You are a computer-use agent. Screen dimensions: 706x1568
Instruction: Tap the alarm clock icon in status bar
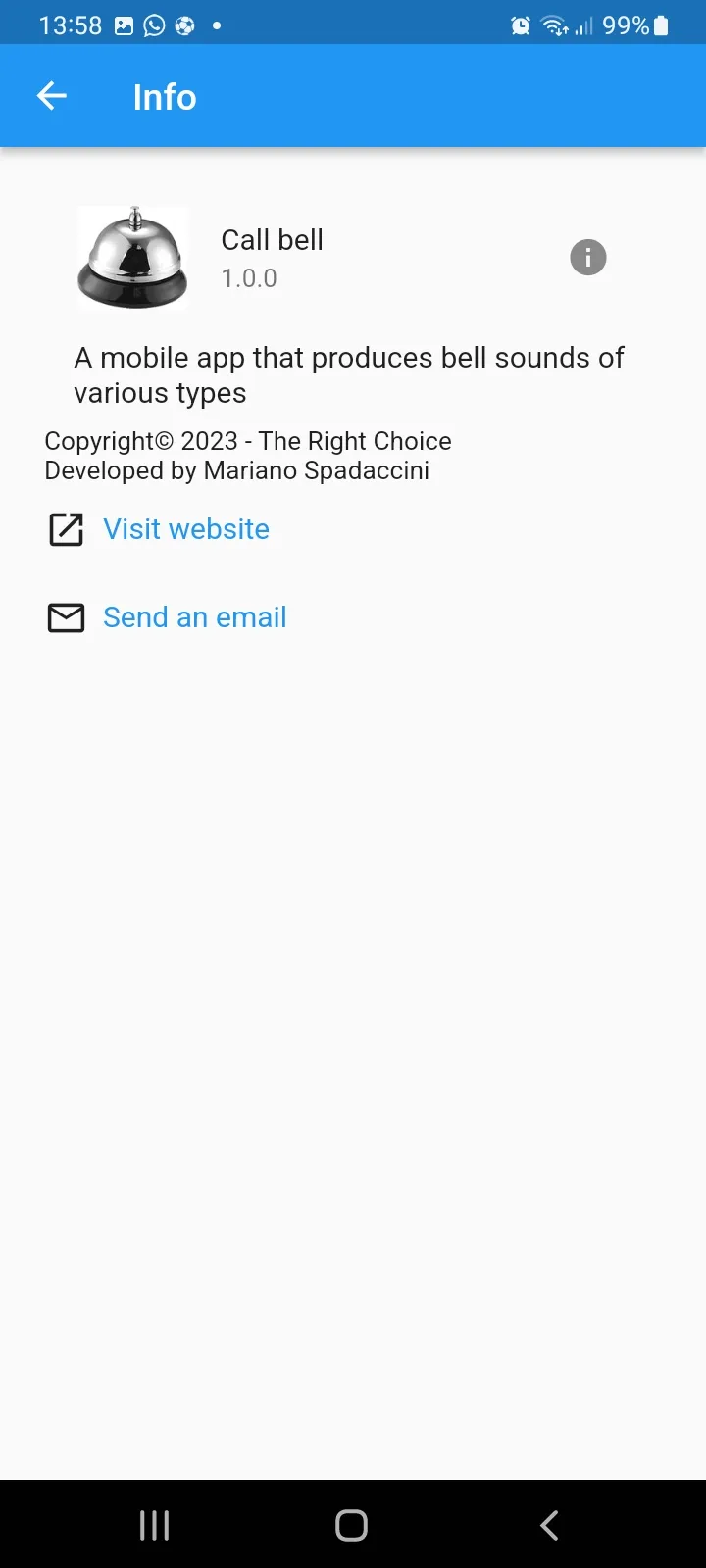520,24
